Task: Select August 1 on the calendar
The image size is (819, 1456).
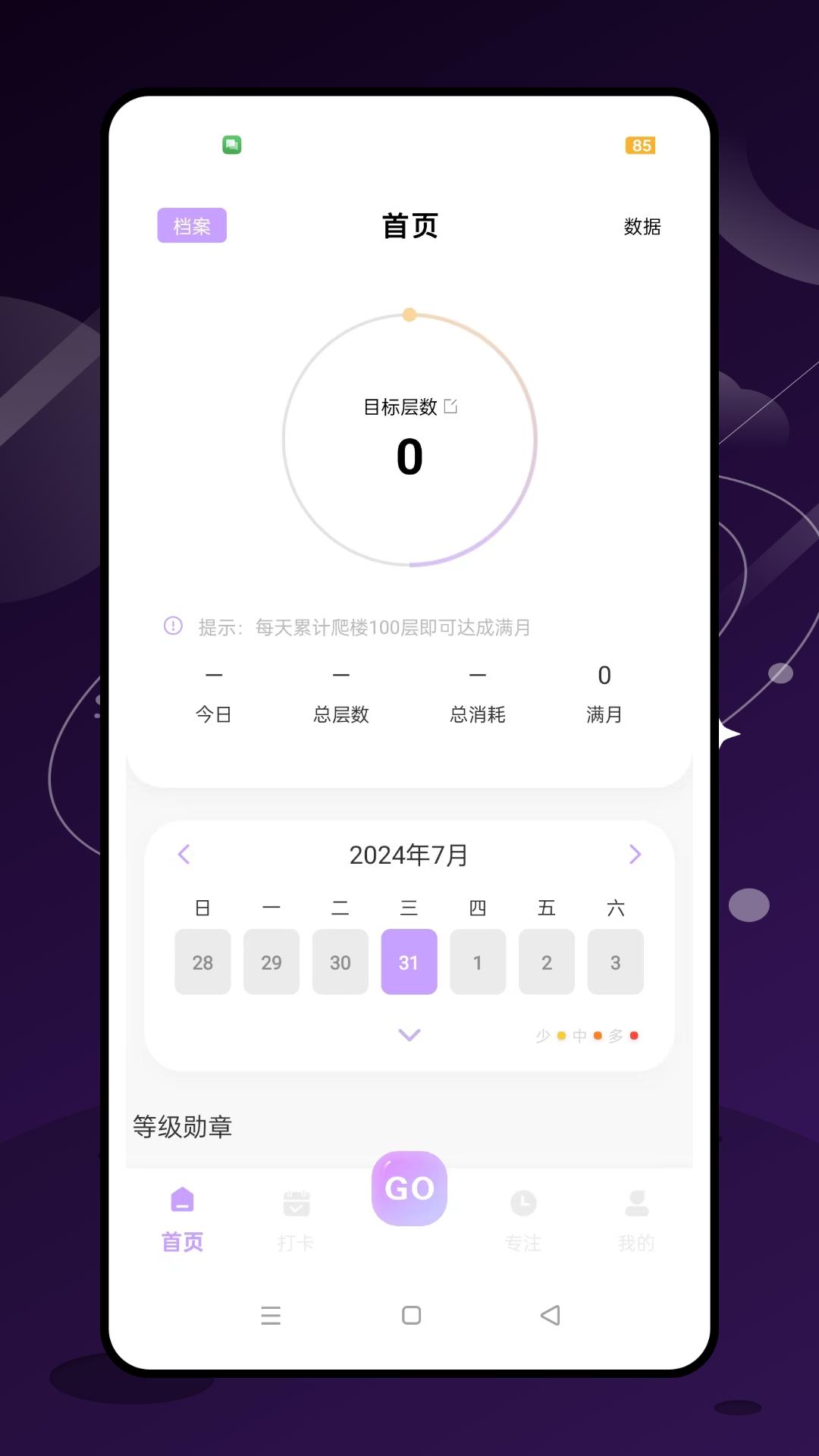Action: [x=478, y=962]
